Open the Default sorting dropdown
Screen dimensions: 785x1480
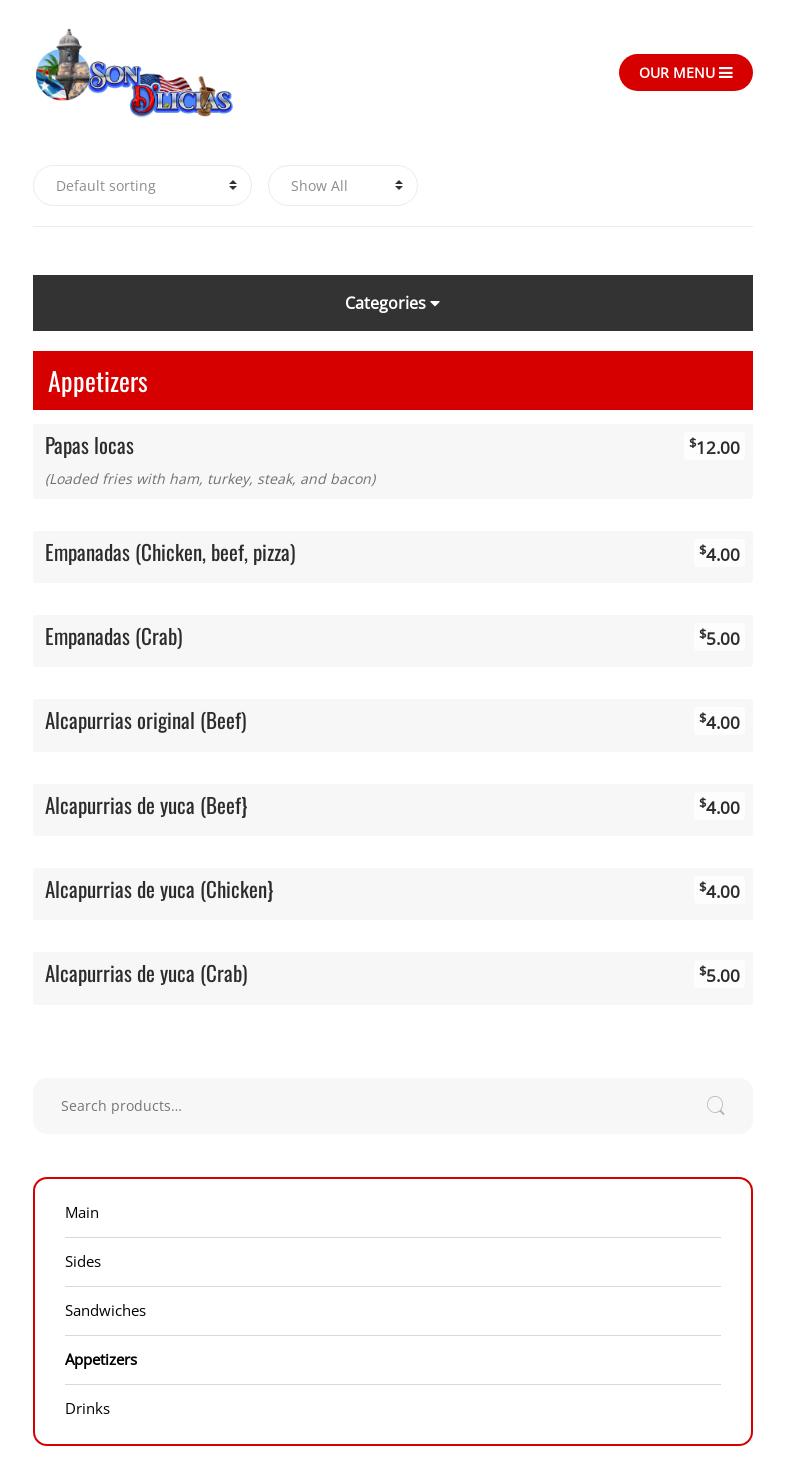[x=142, y=185]
